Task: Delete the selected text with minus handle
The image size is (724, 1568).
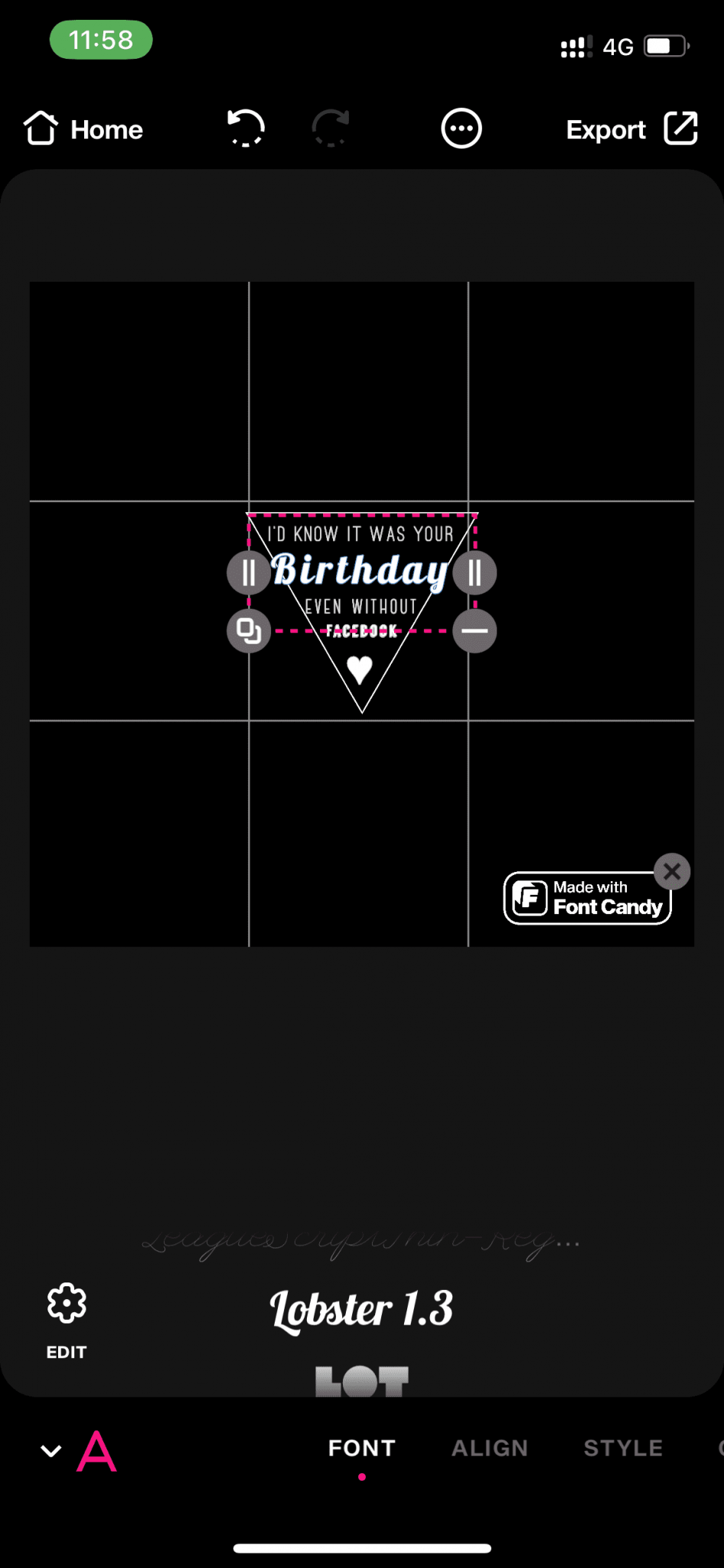Action: 475,631
